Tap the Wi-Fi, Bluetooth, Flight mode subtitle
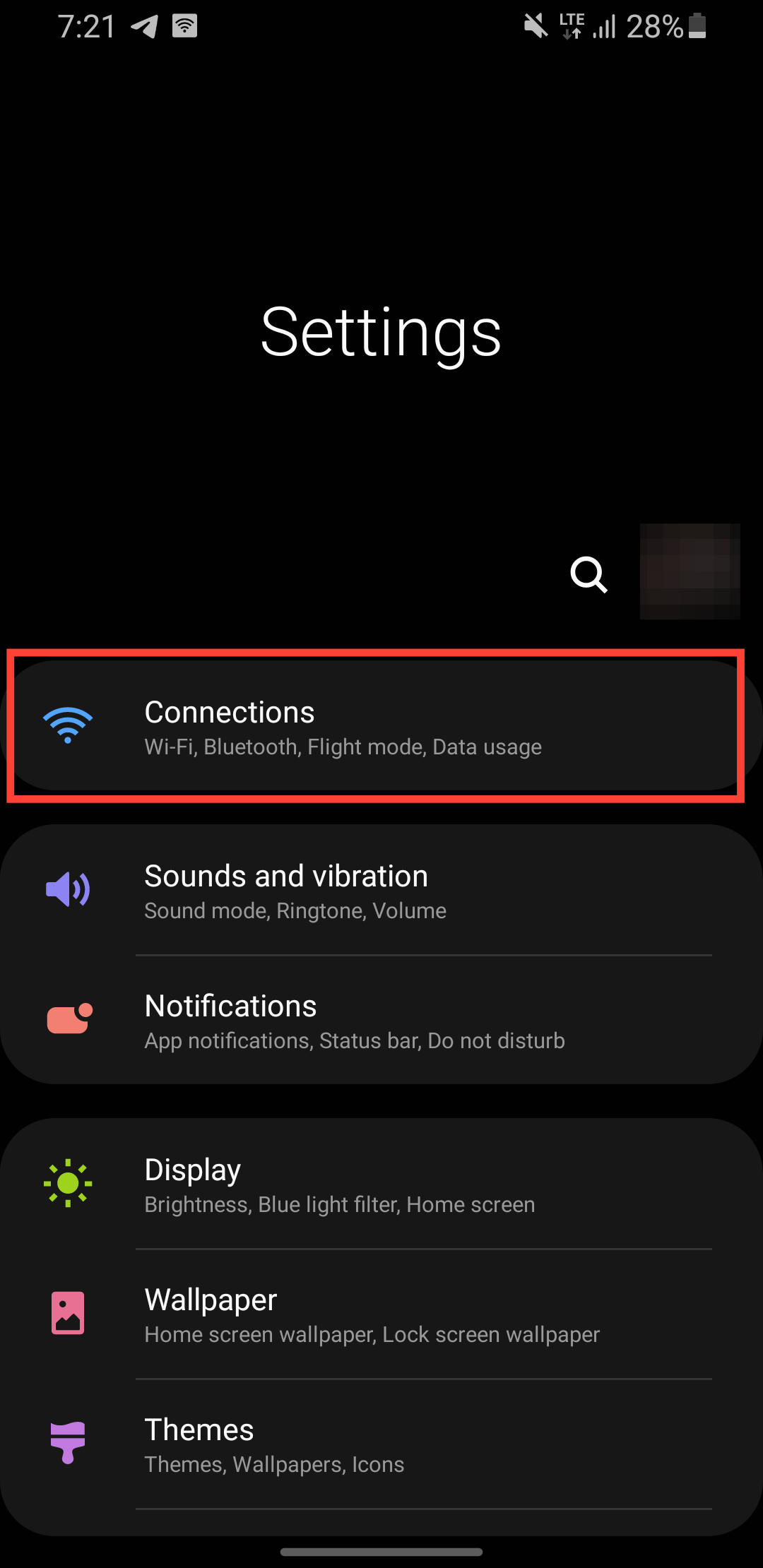 pyautogui.click(x=343, y=747)
